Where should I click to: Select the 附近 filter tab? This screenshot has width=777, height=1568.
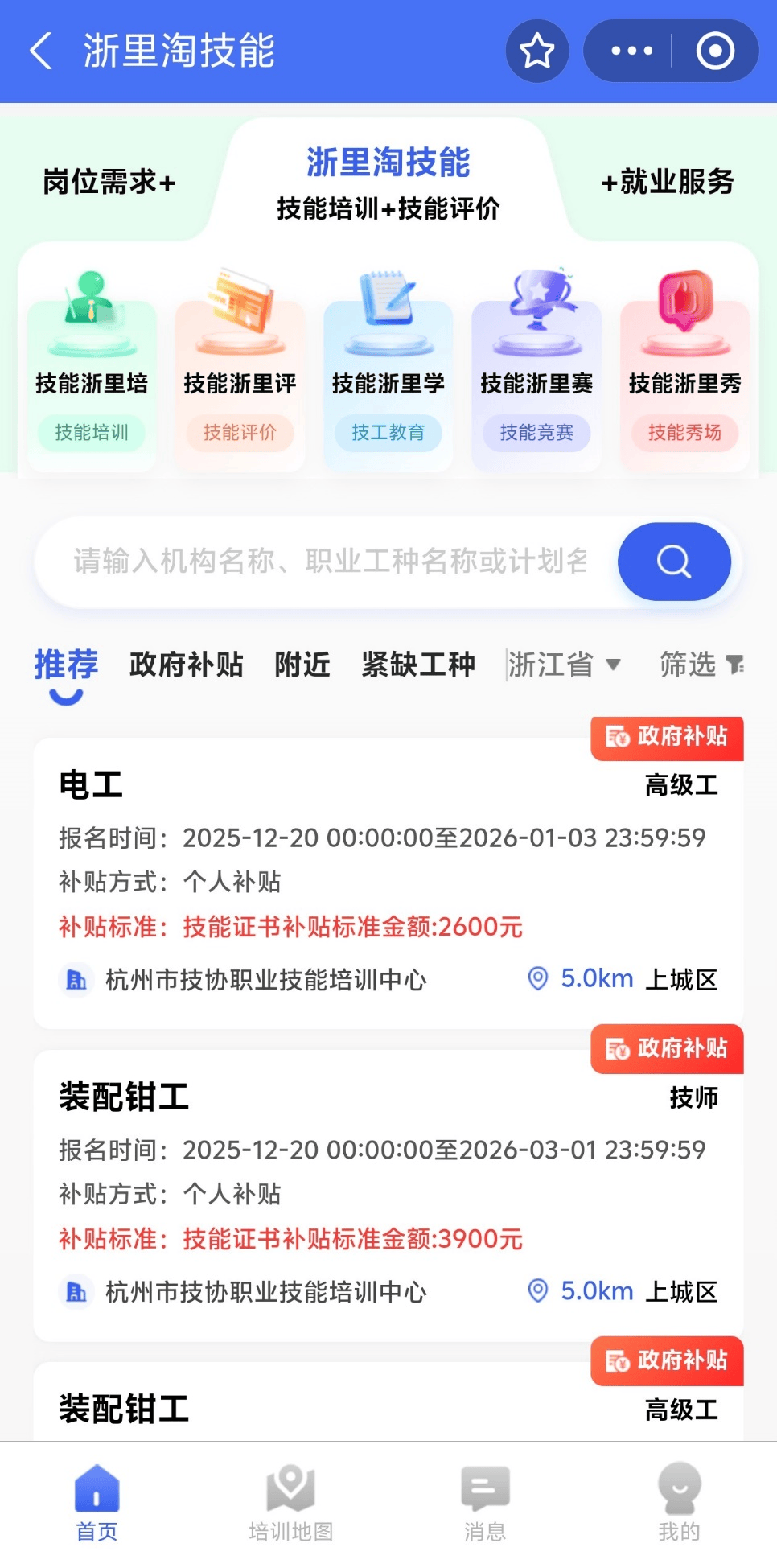pyautogui.click(x=302, y=665)
